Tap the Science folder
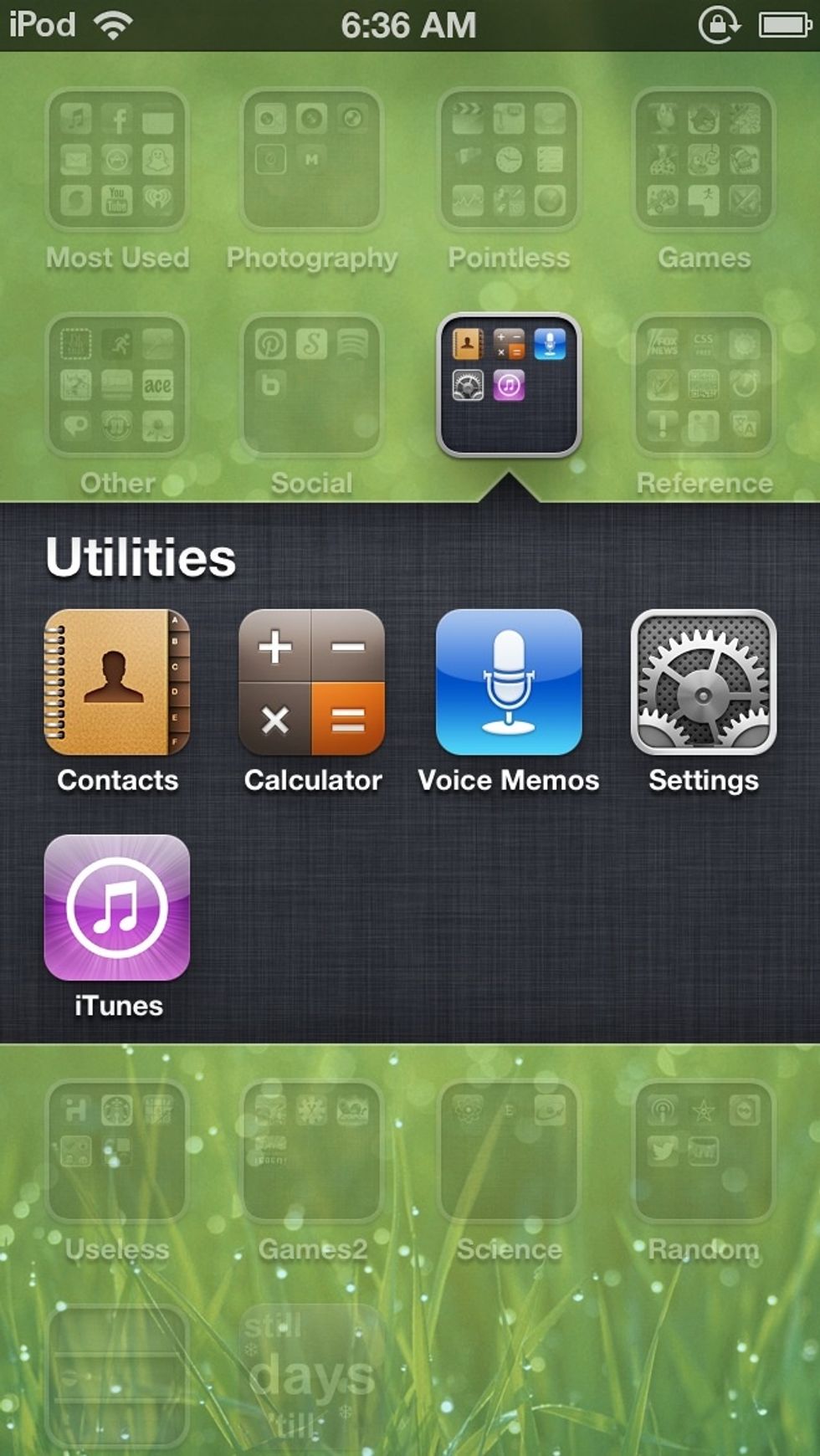820x1456 pixels. tap(509, 1151)
